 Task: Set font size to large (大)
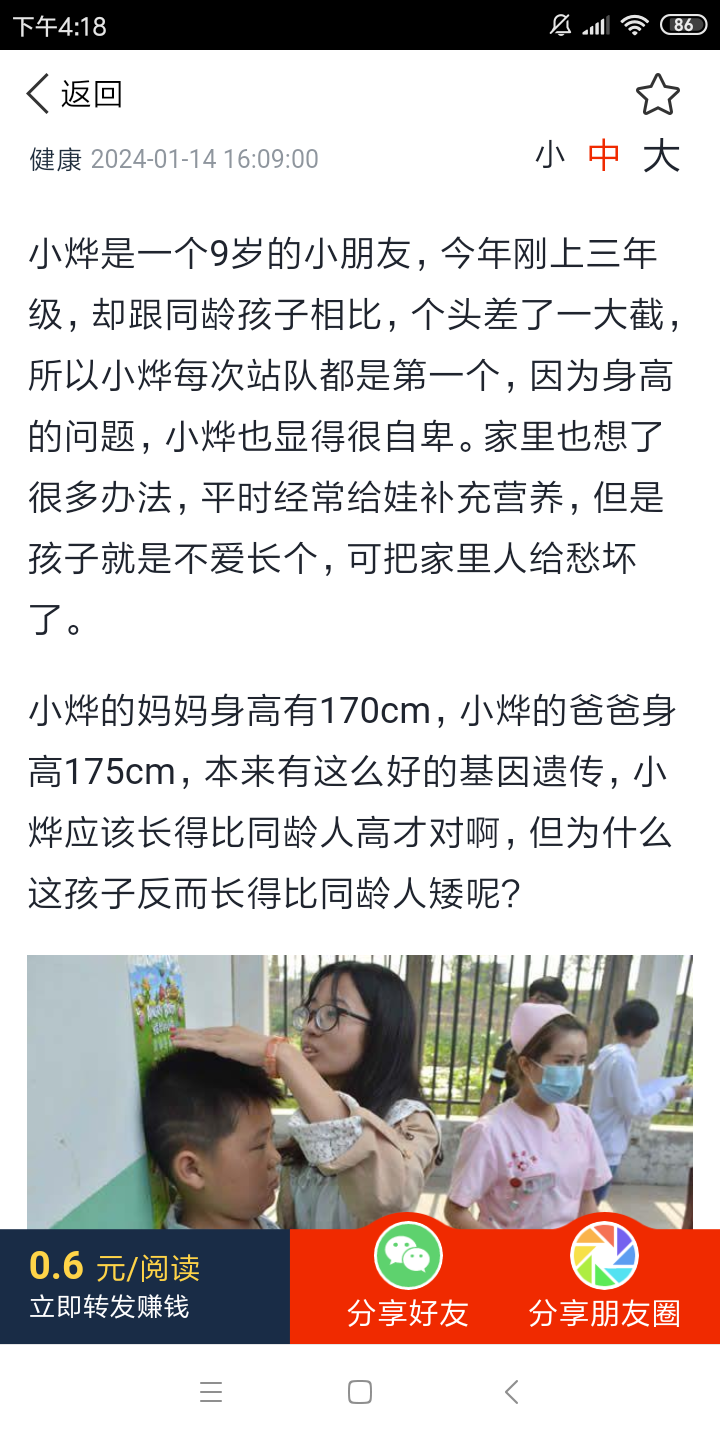click(x=661, y=156)
